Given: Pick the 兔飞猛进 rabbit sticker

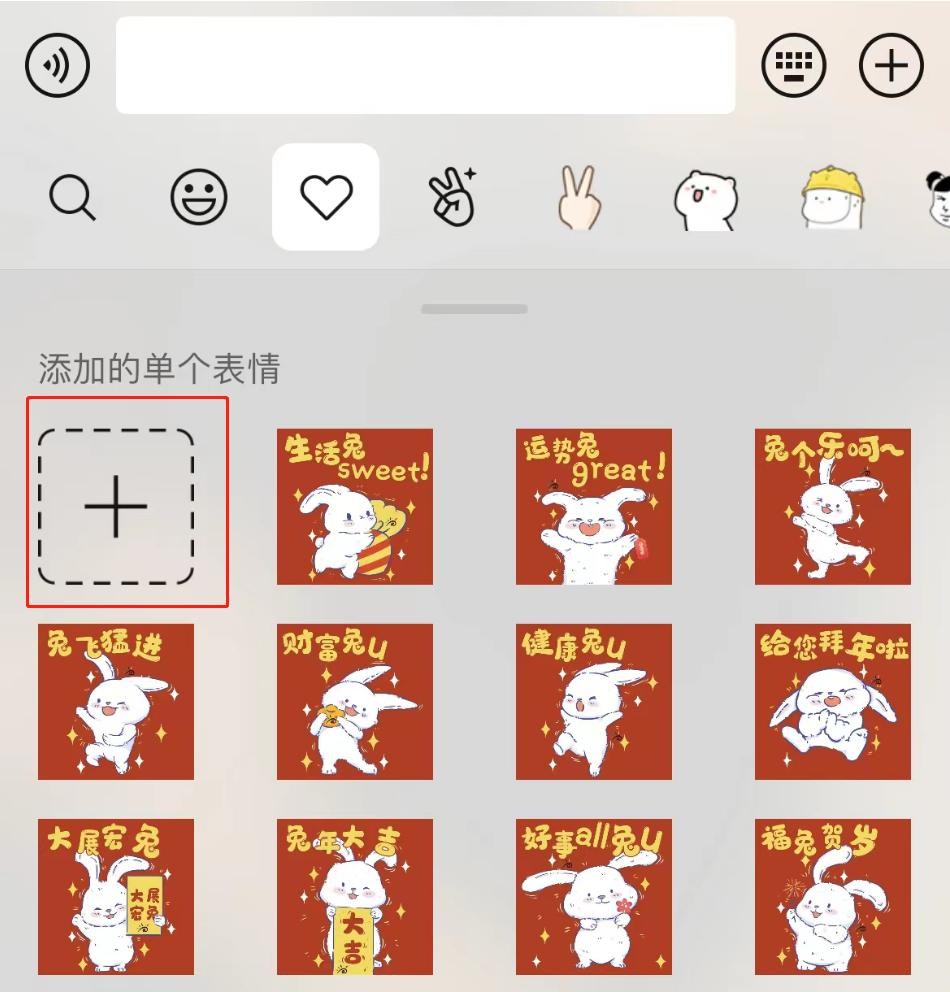Looking at the screenshot, I should click(x=116, y=702).
